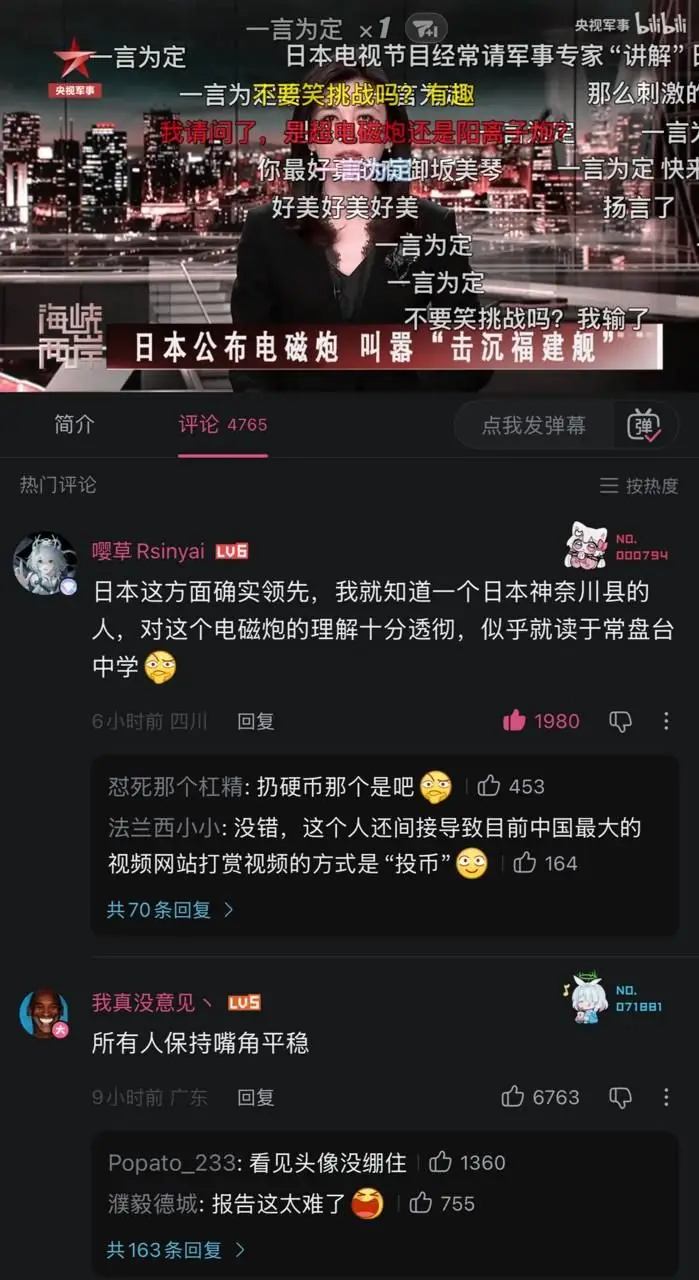Open 我真没意见's profile avatar
The image size is (699, 1280).
(x=44, y=1013)
